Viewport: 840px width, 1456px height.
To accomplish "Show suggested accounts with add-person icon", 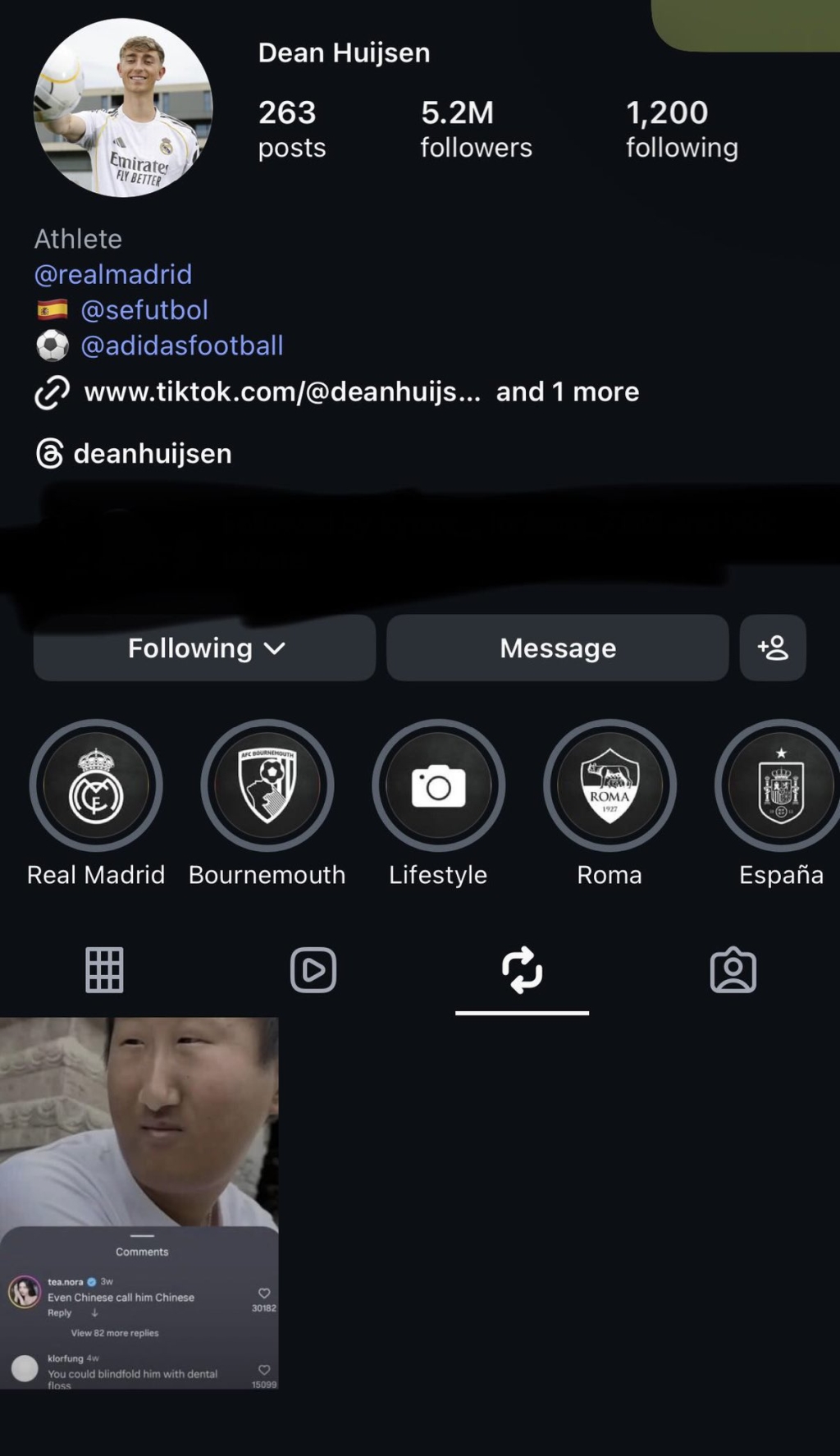I will [x=773, y=648].
